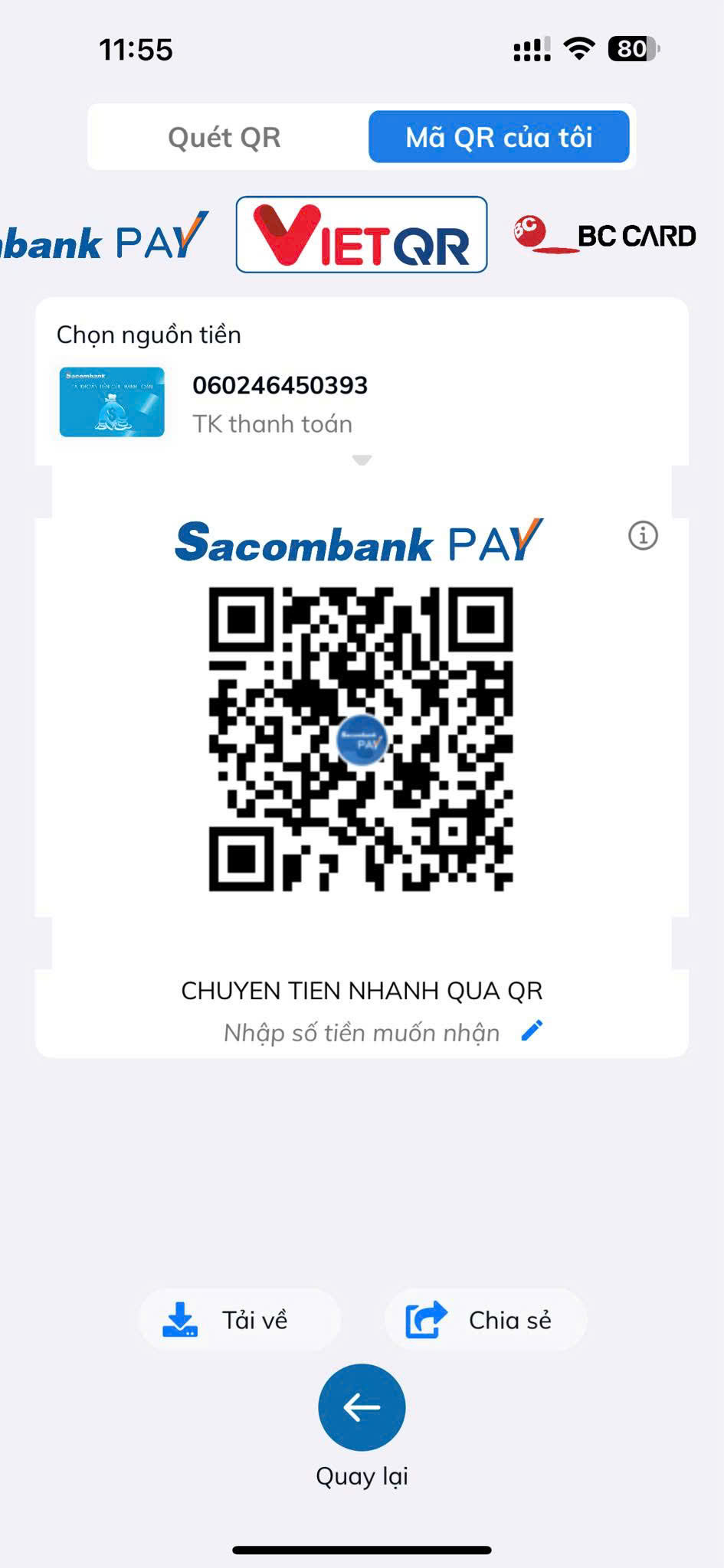This screenshot has height=1568, width=724.
Task: Download the QR code with Tải về
Action: click(240, 1320)
